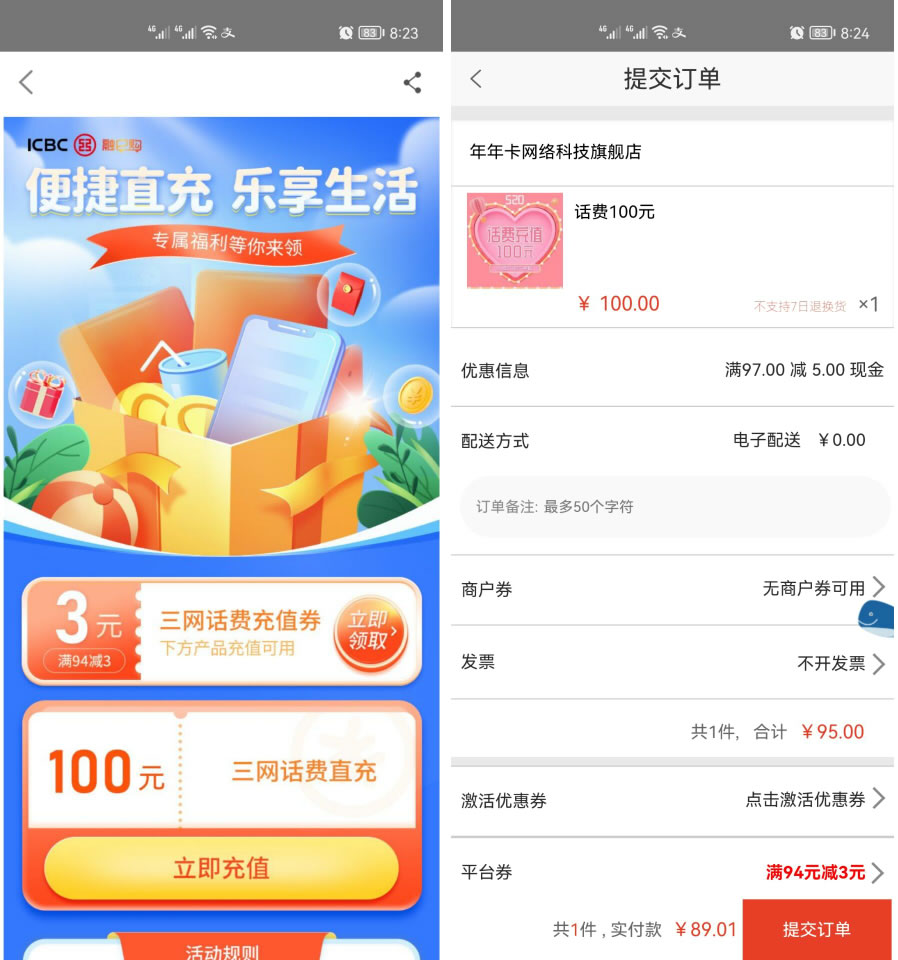This screenshot has width=898, height=960.
Task: Tap the share icon on the ICBC promo page
Action: point(412,82)
